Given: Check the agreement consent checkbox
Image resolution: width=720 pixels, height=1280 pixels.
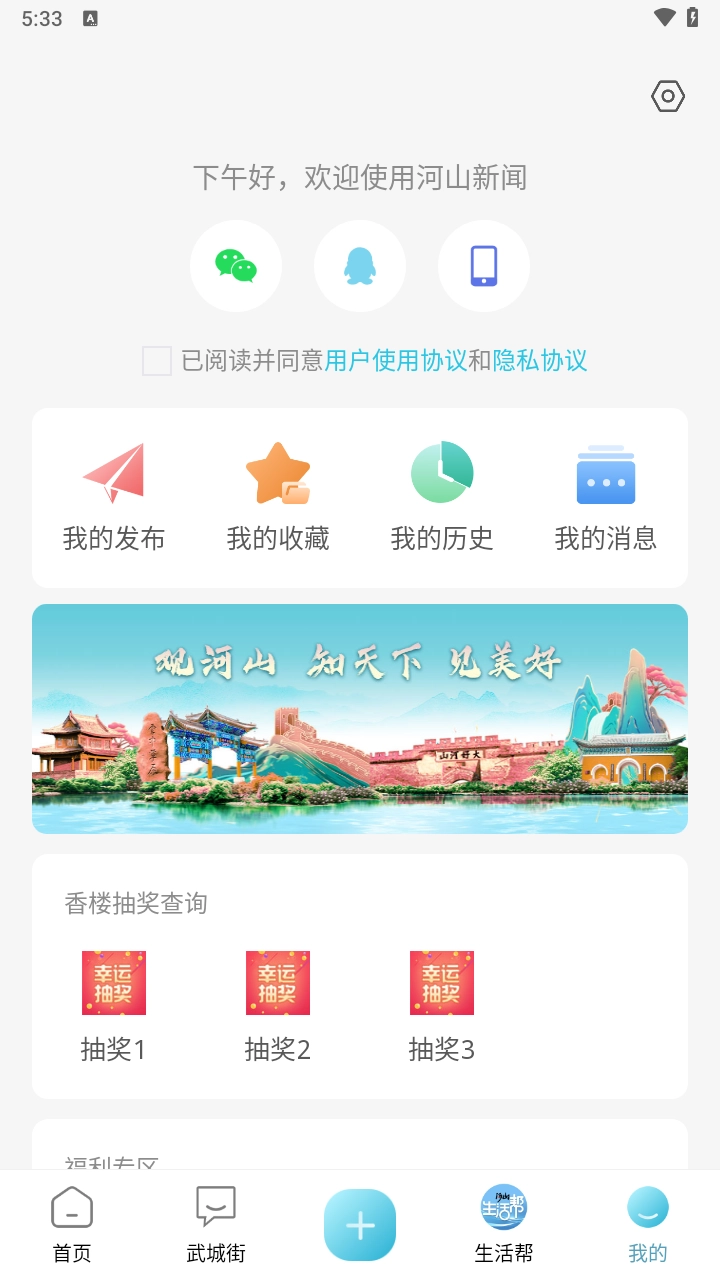Looking at the screenshot, I should pyautogui.click(x=156, y=361).
